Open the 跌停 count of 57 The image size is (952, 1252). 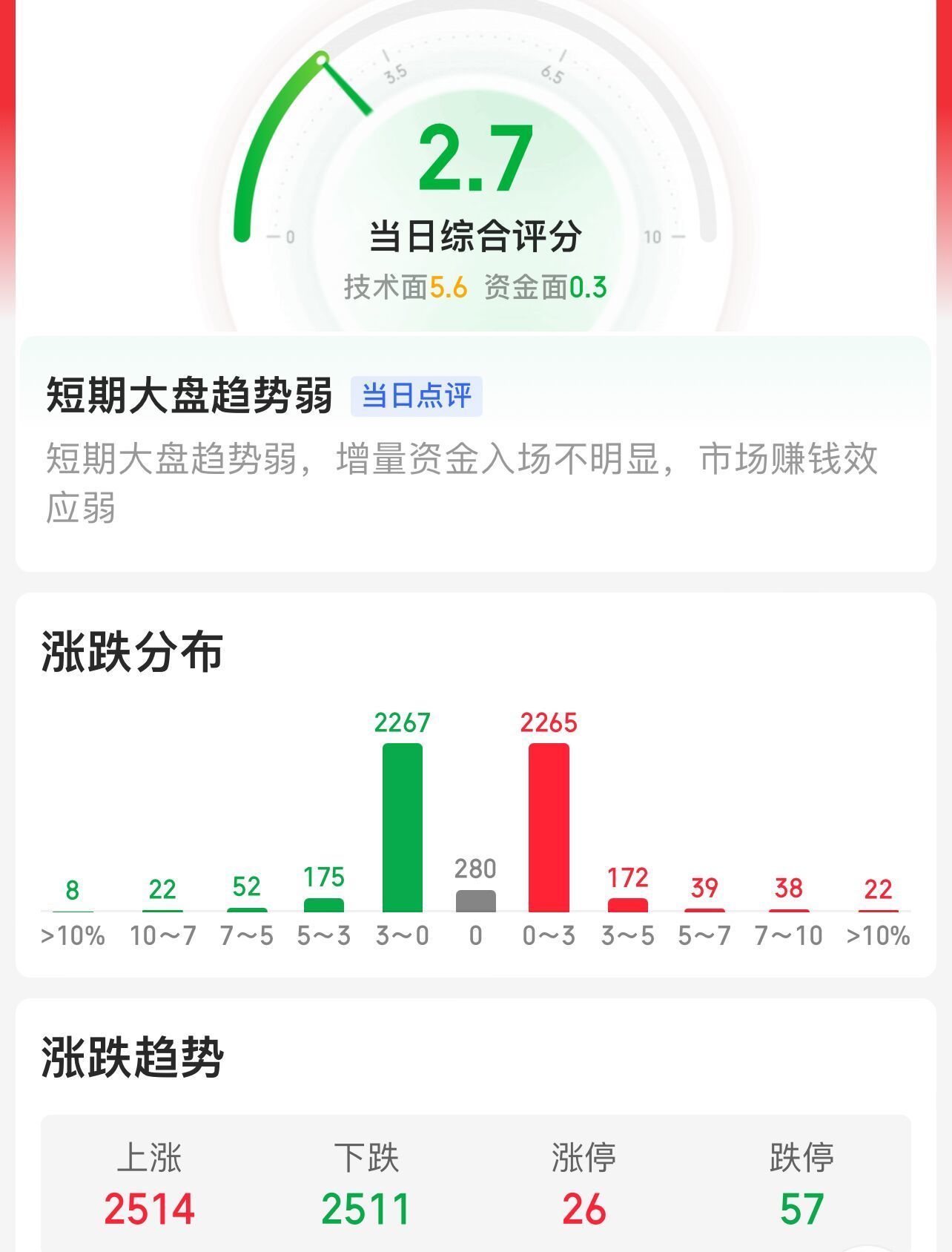tap(801, 1209)
